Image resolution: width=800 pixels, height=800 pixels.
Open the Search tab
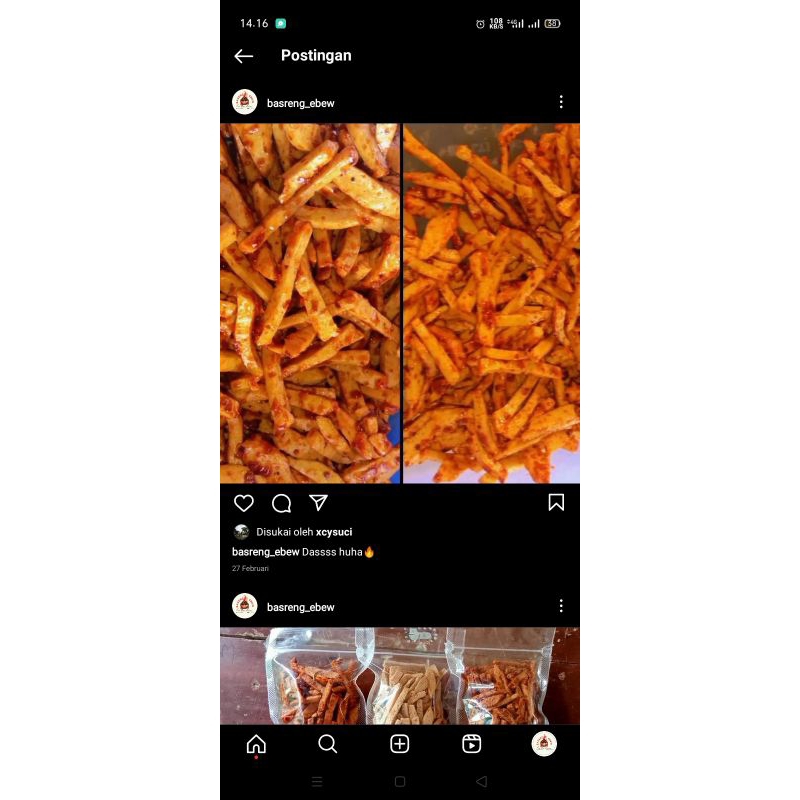328,744
